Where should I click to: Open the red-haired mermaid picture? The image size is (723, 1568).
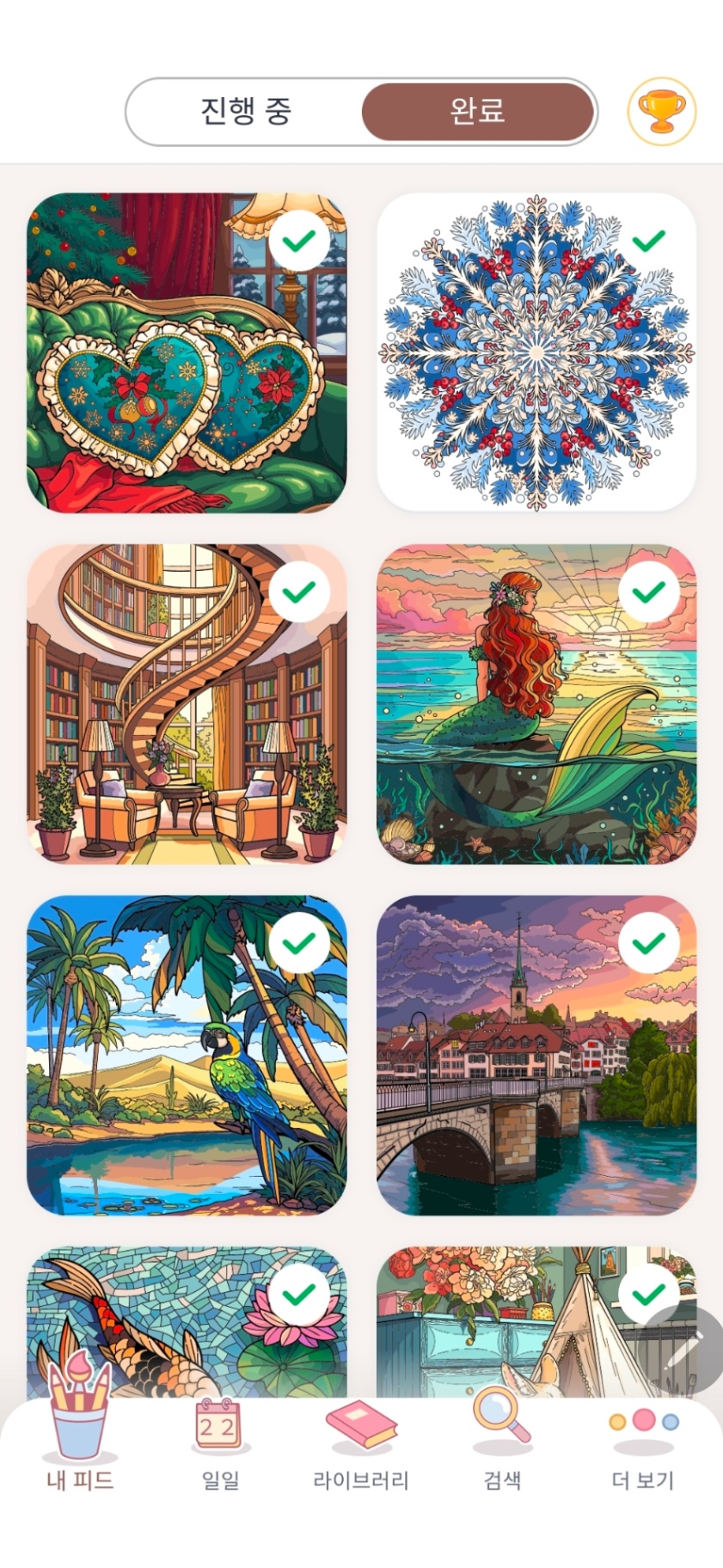point(536,704)
